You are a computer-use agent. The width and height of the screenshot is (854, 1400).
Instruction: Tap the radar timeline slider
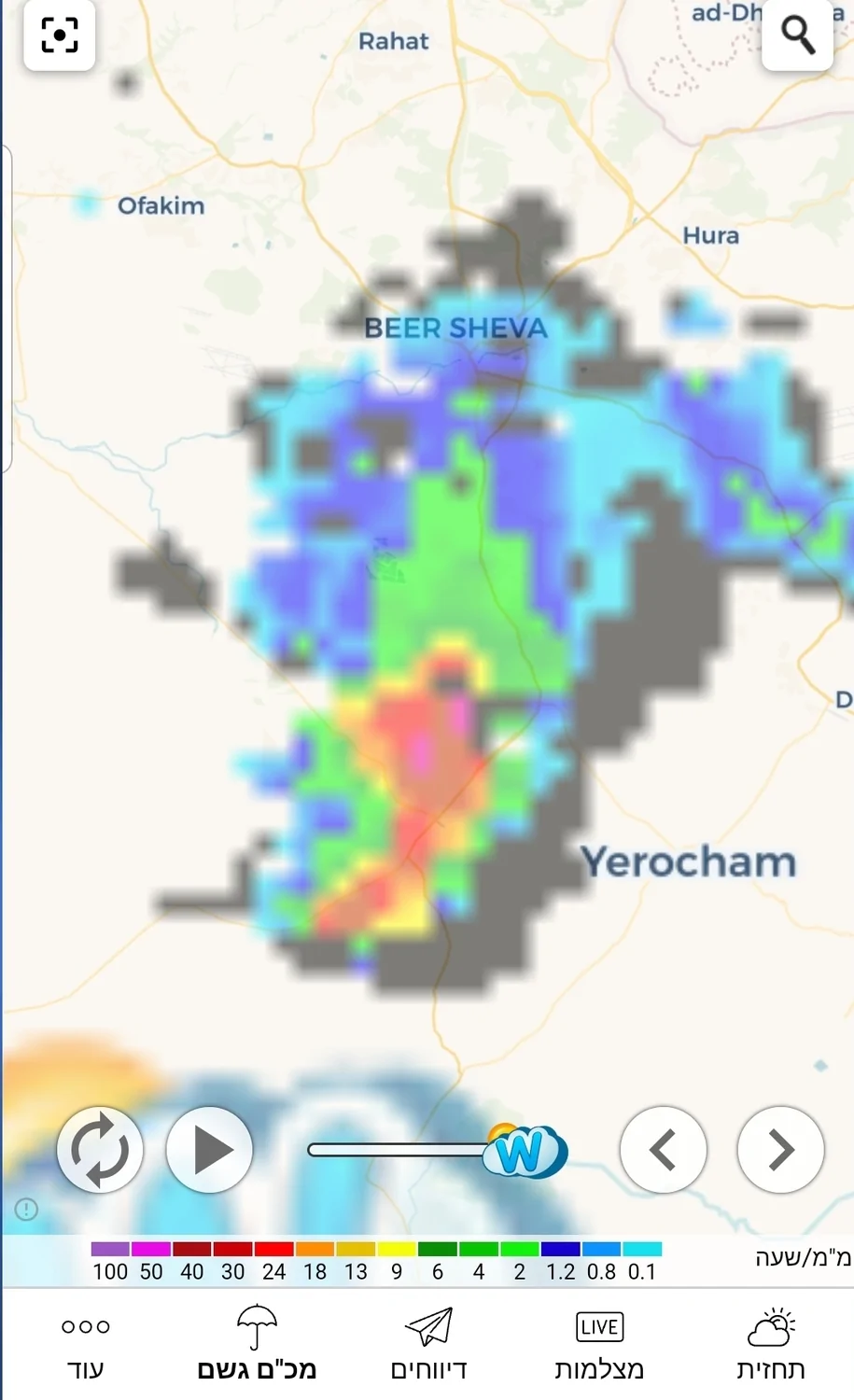pos(401,1150)
